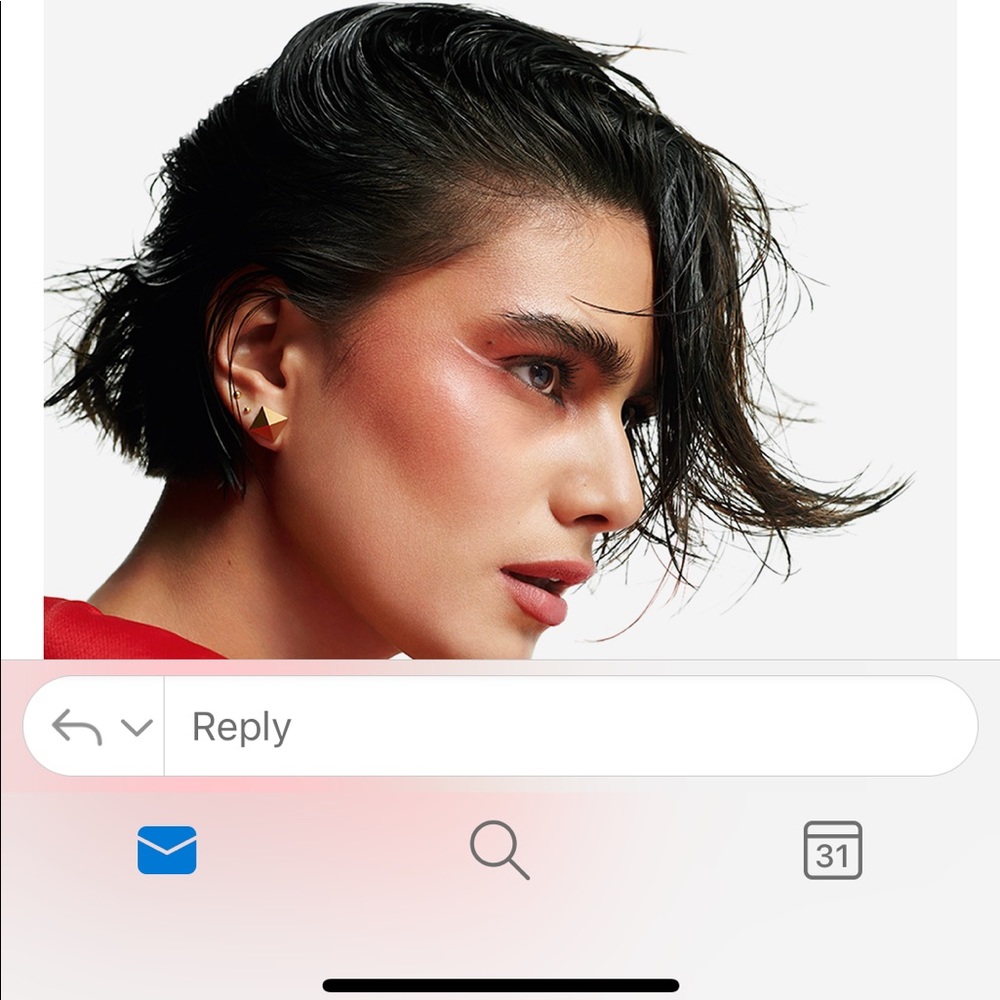
Task: Switch to the Calendar tab
Action: coord(832,851)
